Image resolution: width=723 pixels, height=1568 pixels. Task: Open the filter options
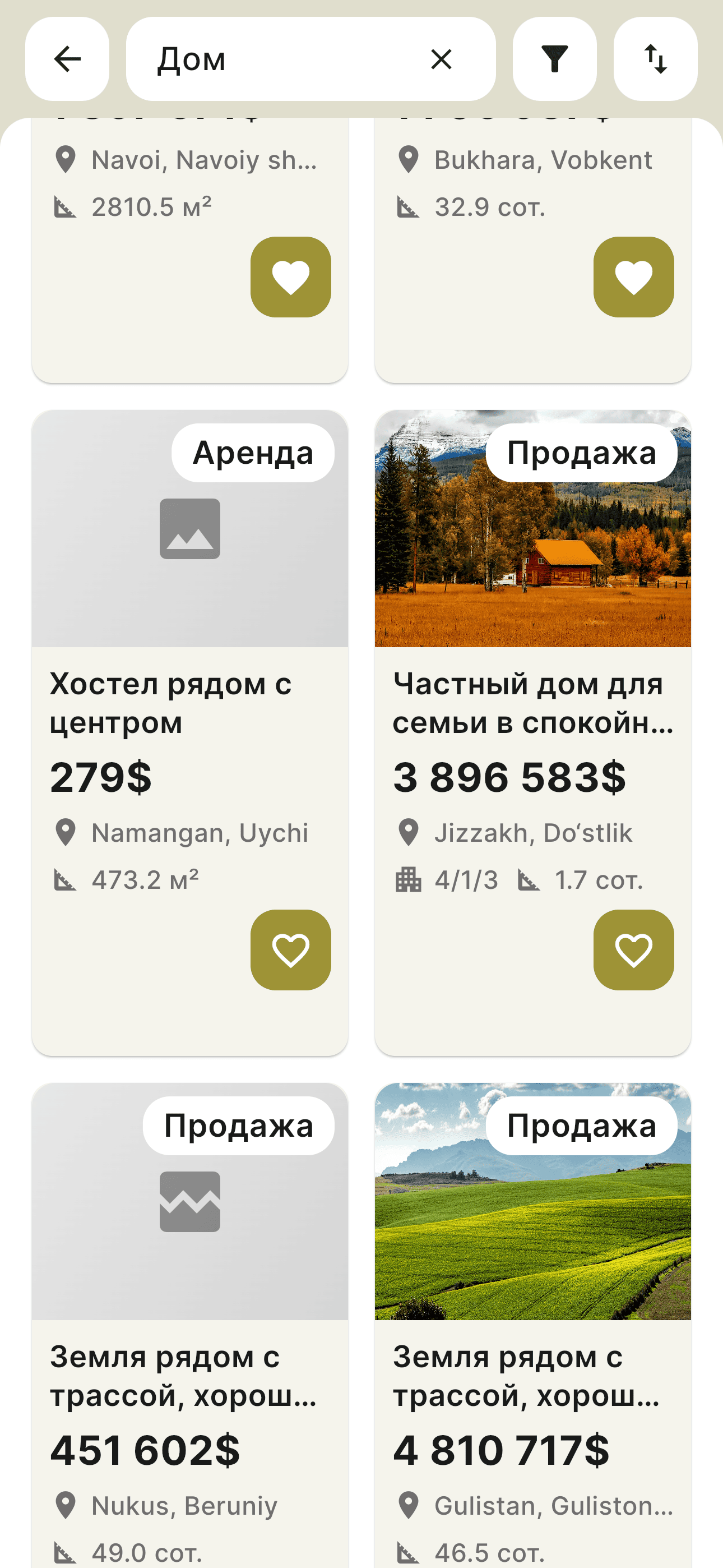(x=554, y=59)
